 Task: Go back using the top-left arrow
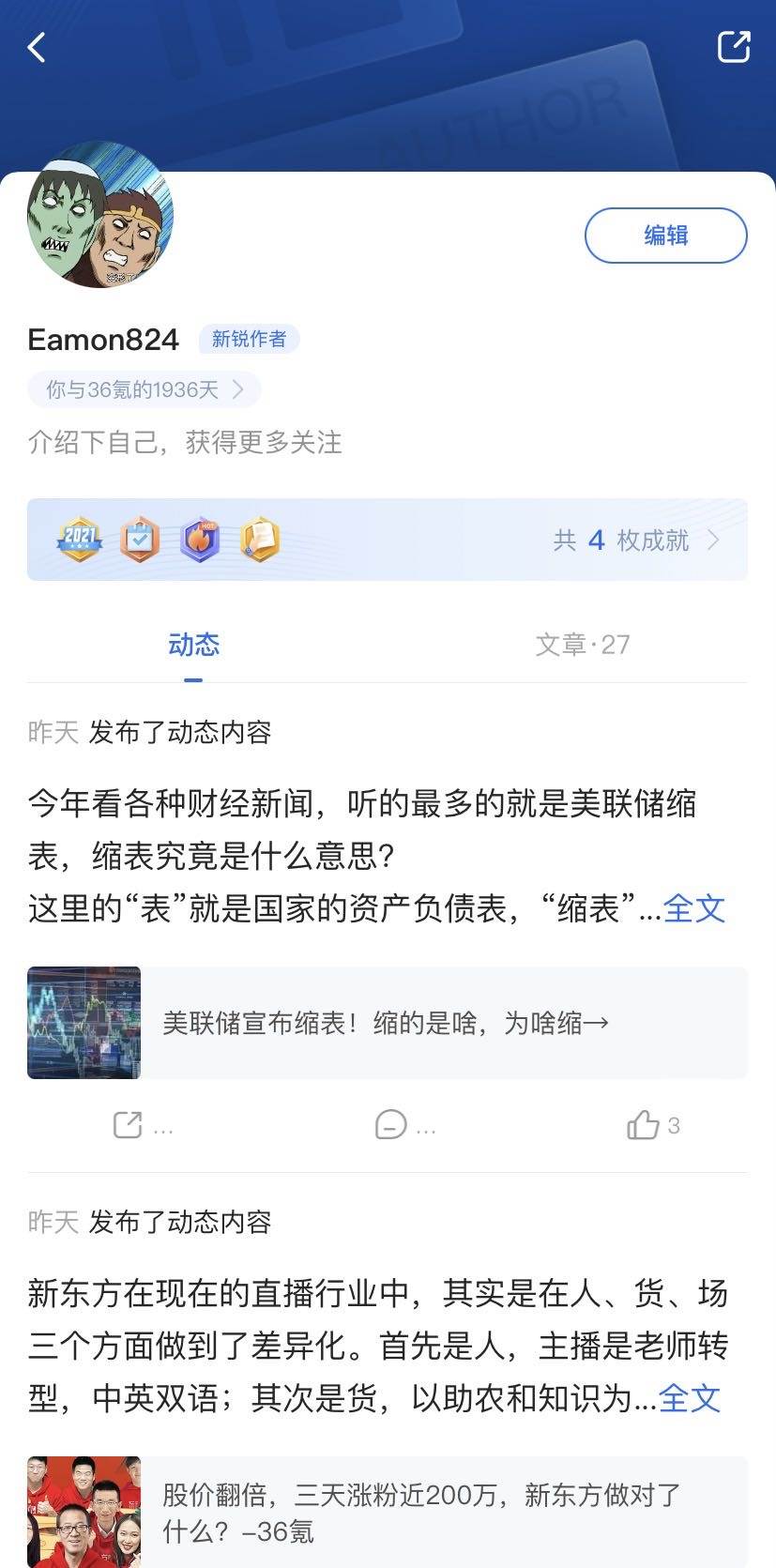pos(37,47)
